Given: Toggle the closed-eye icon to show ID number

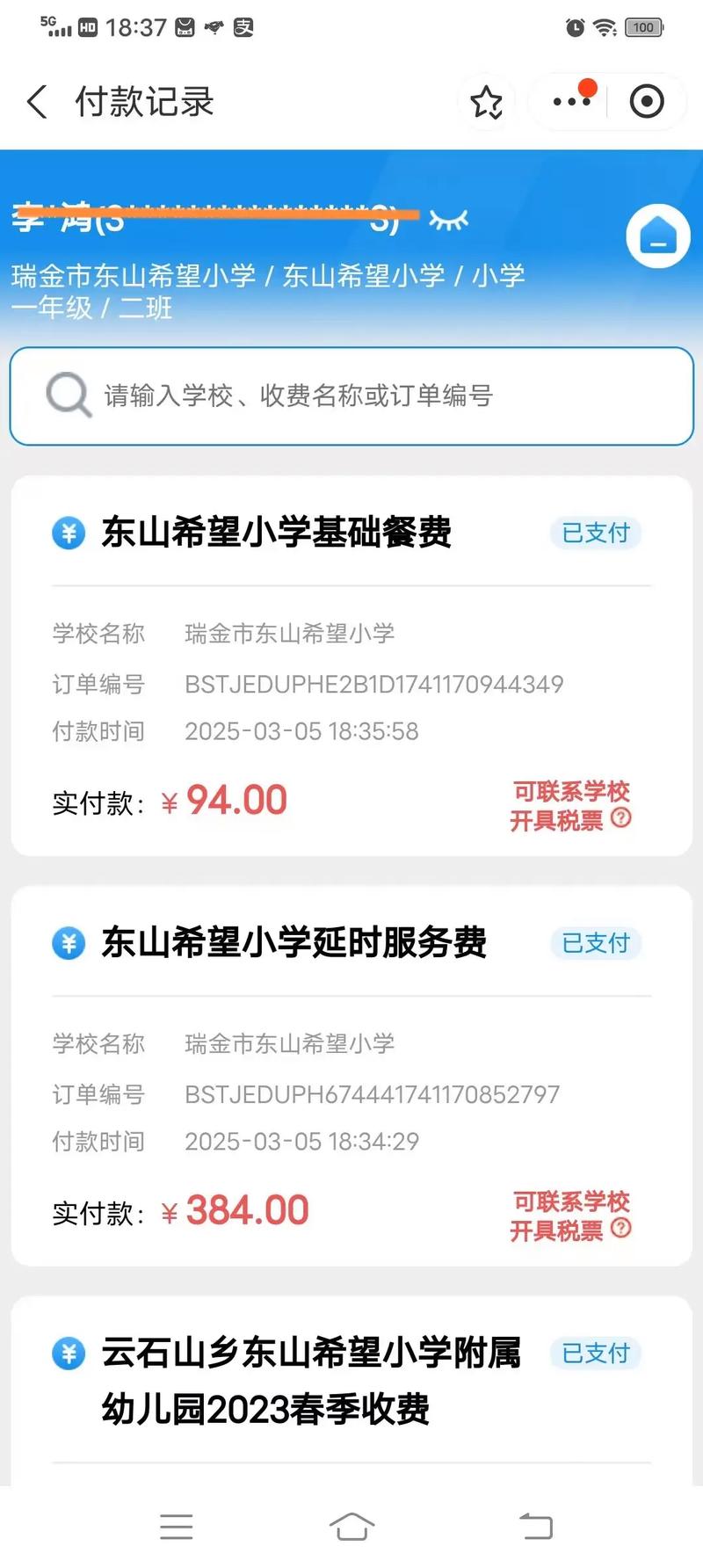Looking at the screenshot, I should [448, 221].
